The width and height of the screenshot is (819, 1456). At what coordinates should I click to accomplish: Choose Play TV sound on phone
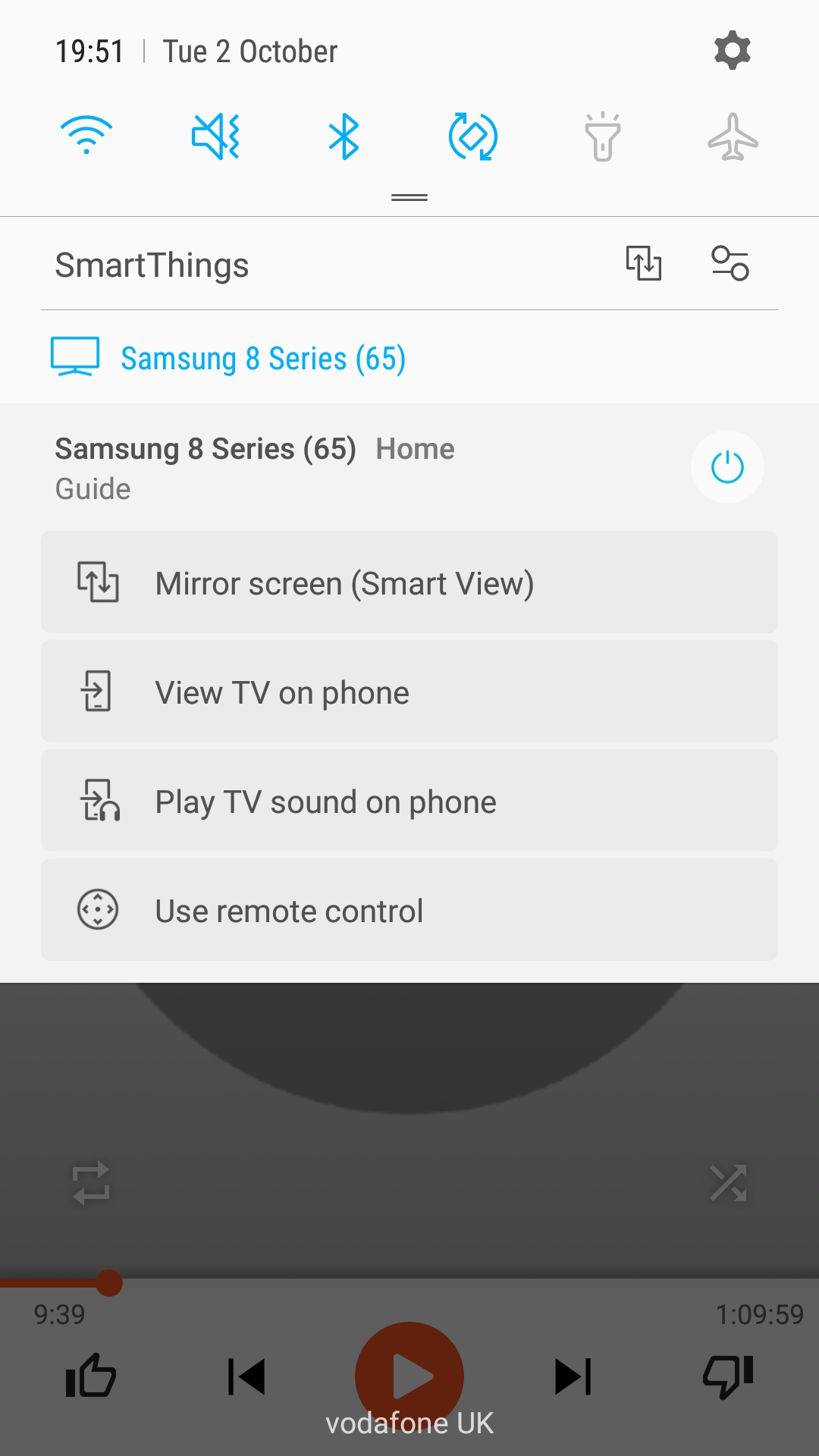tap(409, 801)
